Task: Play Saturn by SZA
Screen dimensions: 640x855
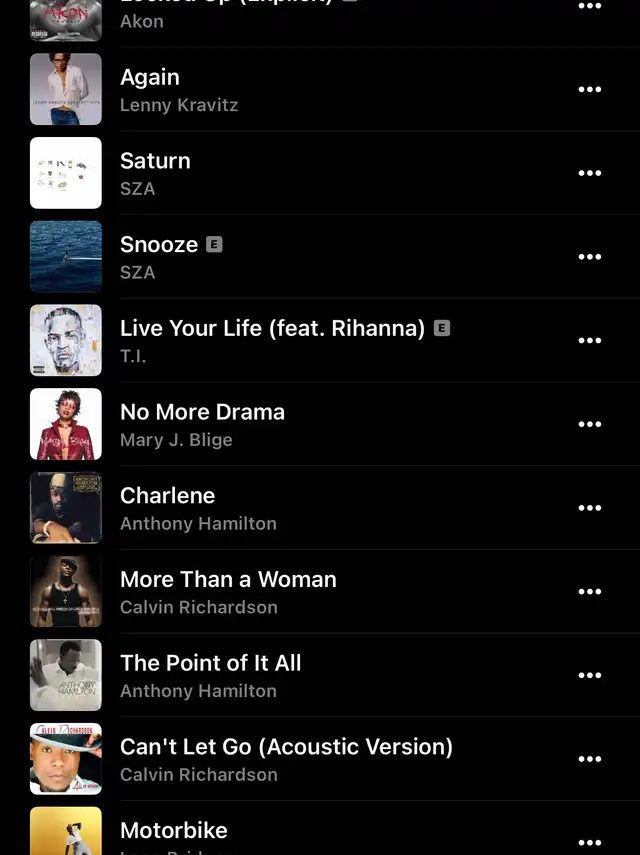Action: pyautogui.click(x=155, y=161)
